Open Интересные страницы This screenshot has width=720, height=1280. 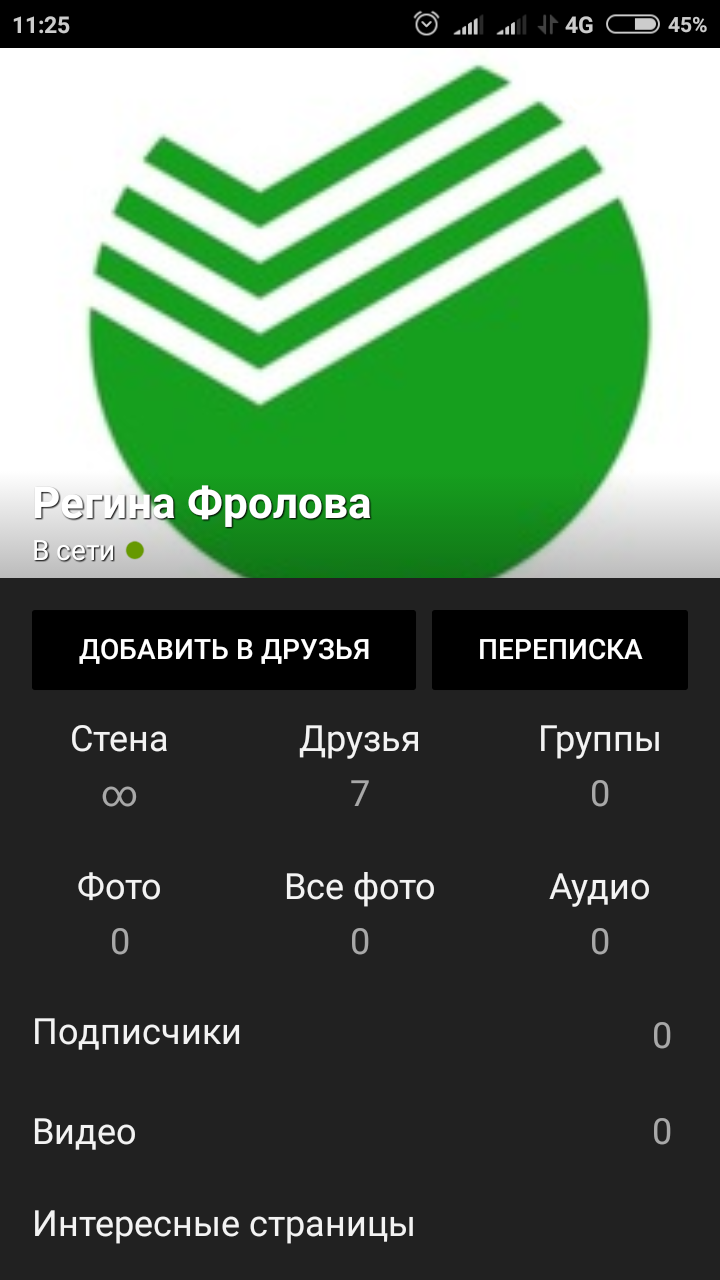[x=360, y=1225]
